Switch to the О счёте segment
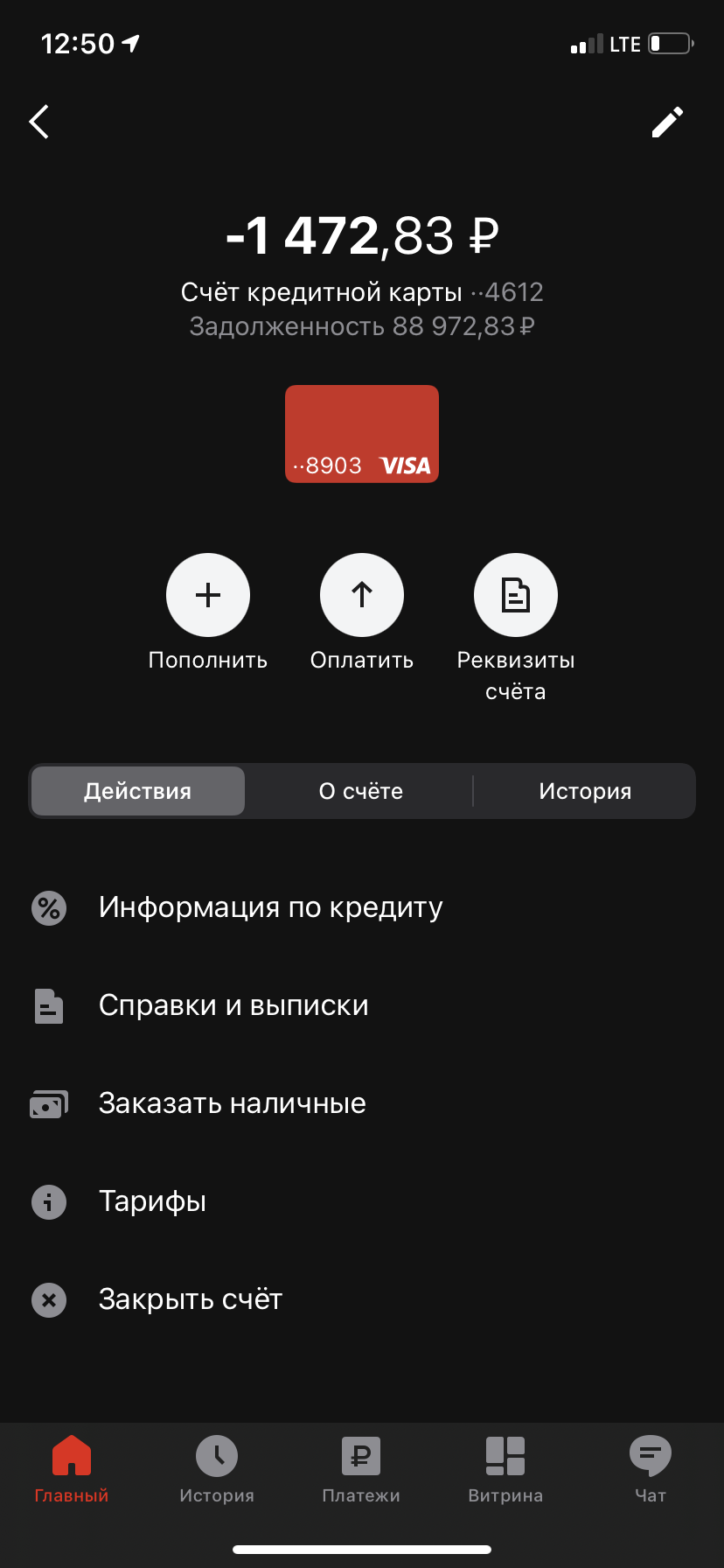 tap(361, 791)
